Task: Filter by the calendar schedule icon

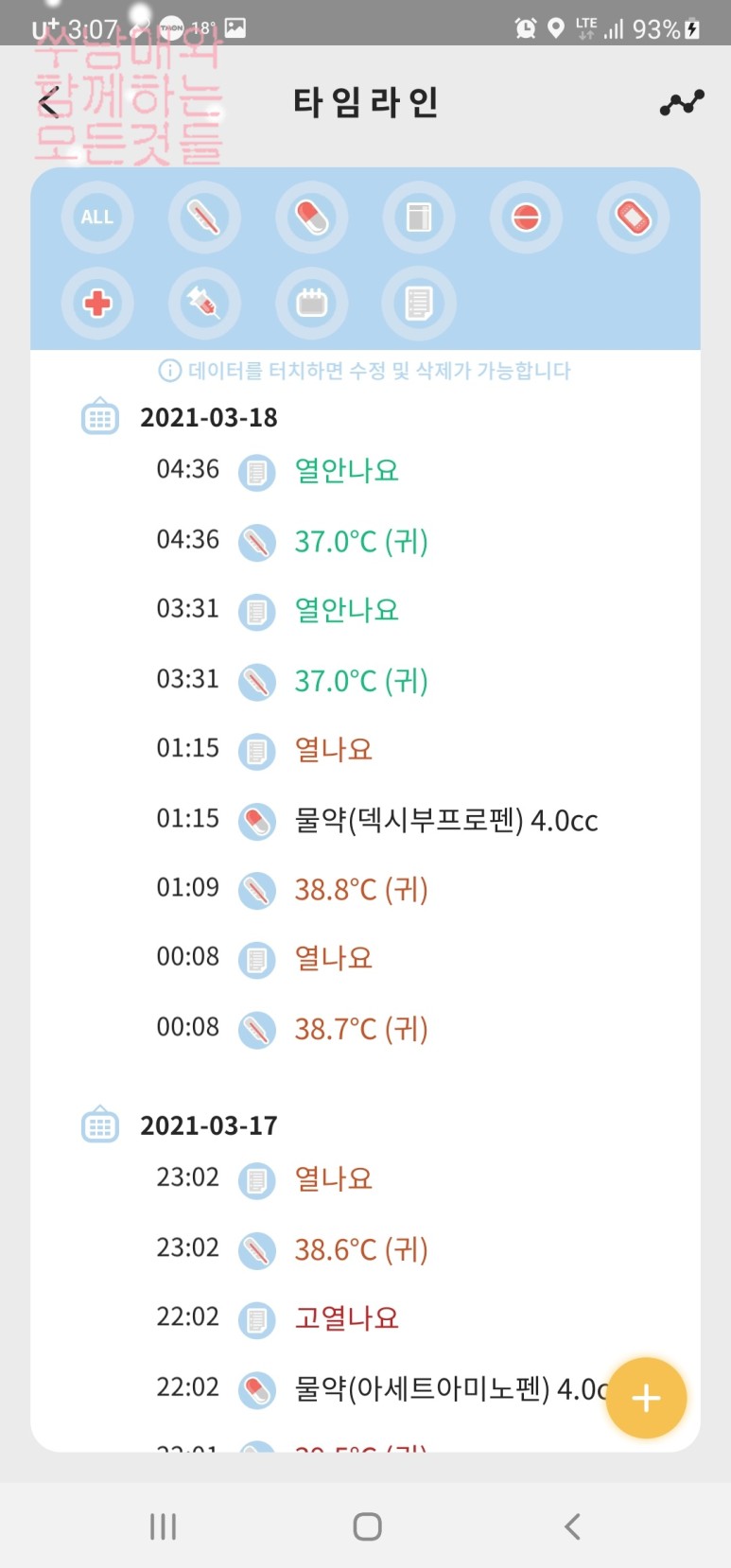Action: [x=311, y=304]
